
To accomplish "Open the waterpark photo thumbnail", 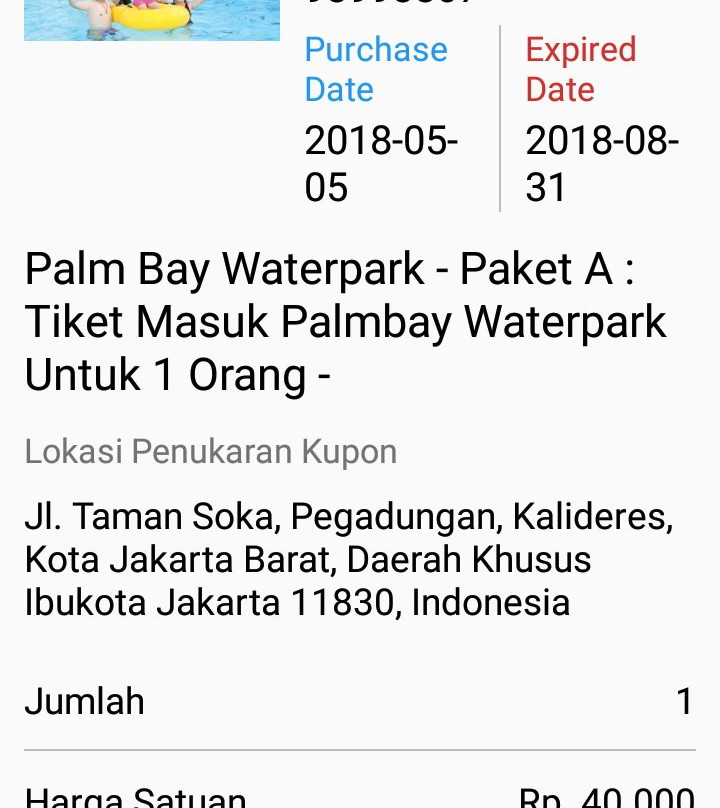I will [150, 18].
